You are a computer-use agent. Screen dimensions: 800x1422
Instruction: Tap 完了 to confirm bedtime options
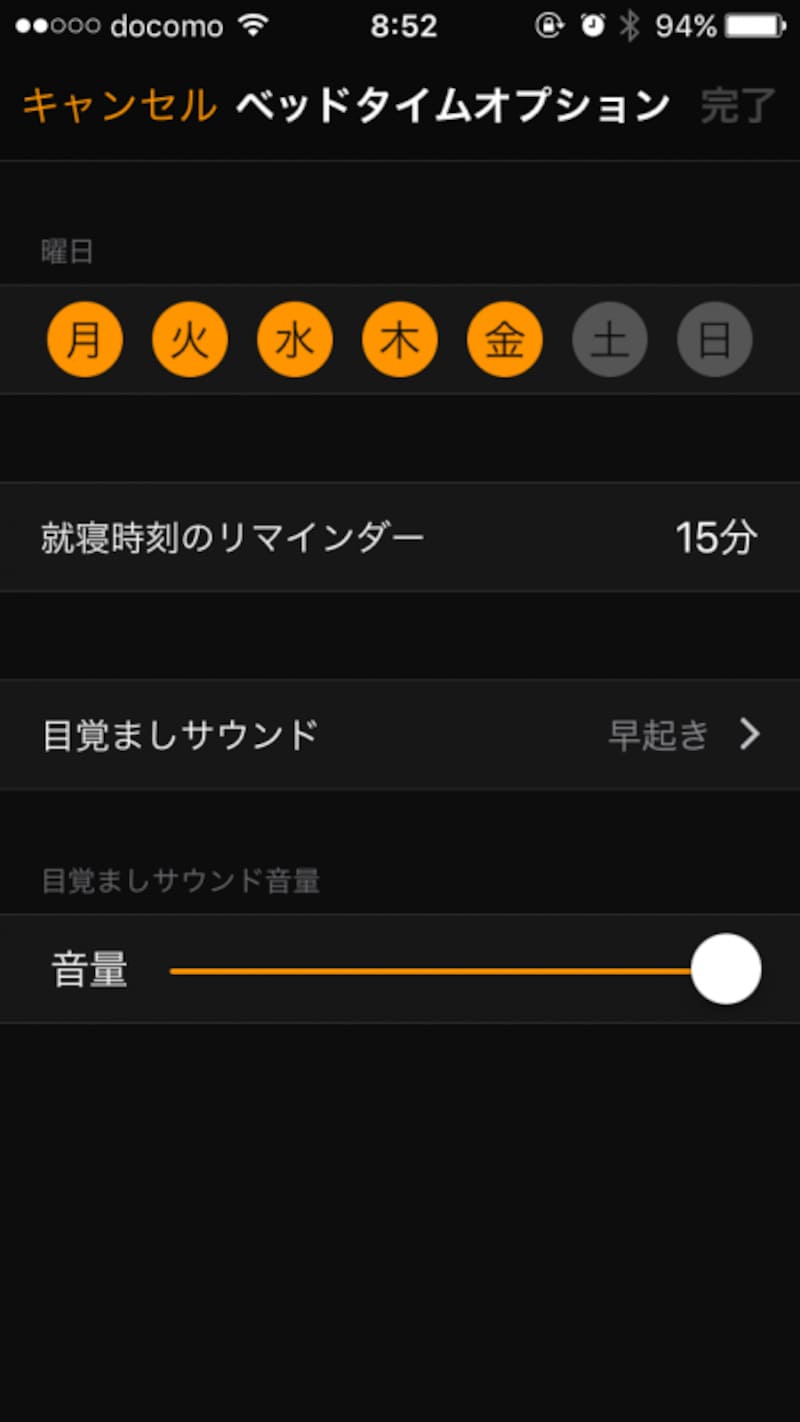737,103
